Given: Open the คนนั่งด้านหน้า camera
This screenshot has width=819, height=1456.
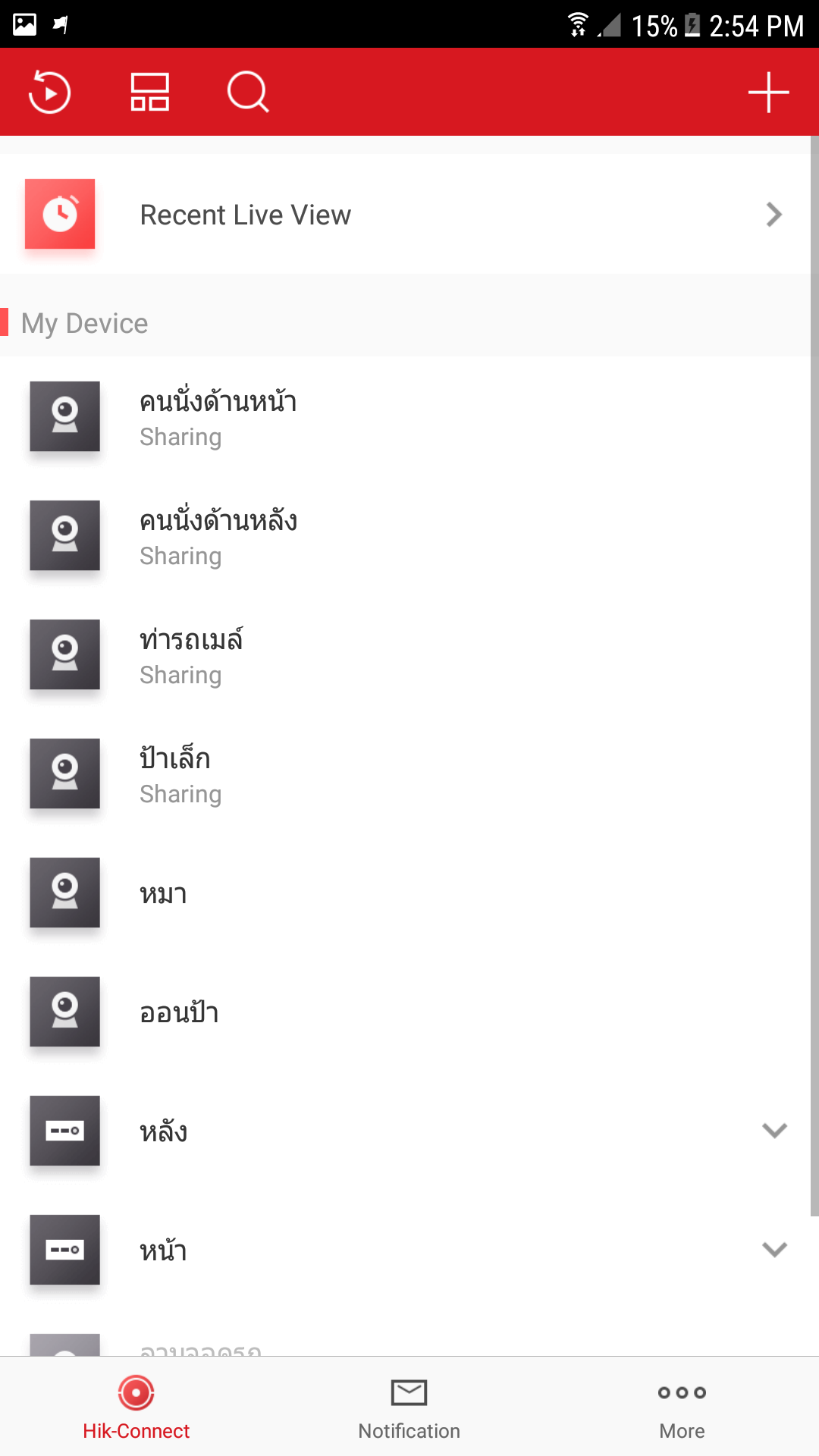Looking at the screenshot, I should (405, 416).
